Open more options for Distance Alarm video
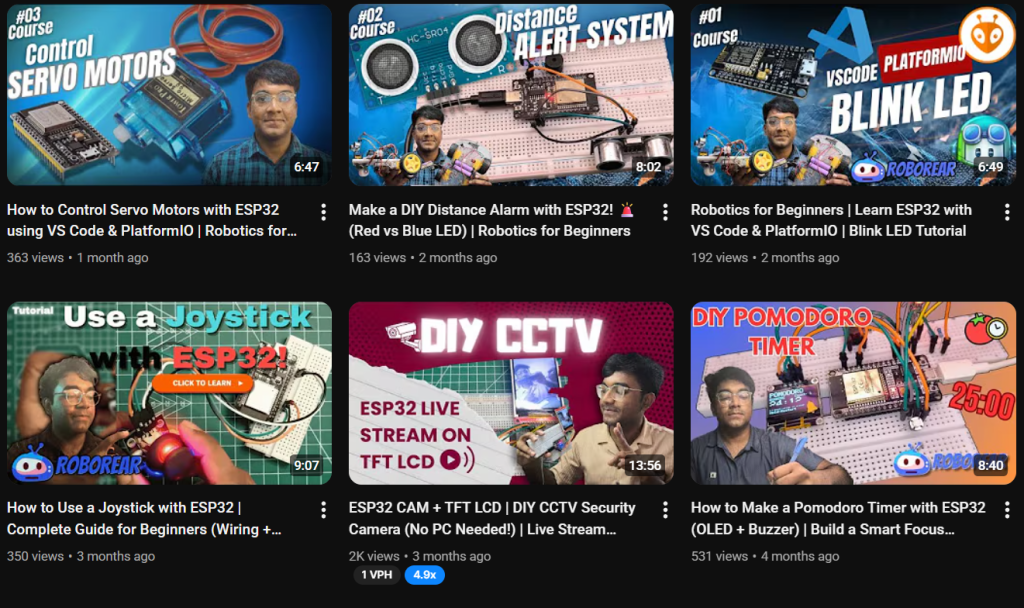Screen dimensions: 1024x608 665,212
